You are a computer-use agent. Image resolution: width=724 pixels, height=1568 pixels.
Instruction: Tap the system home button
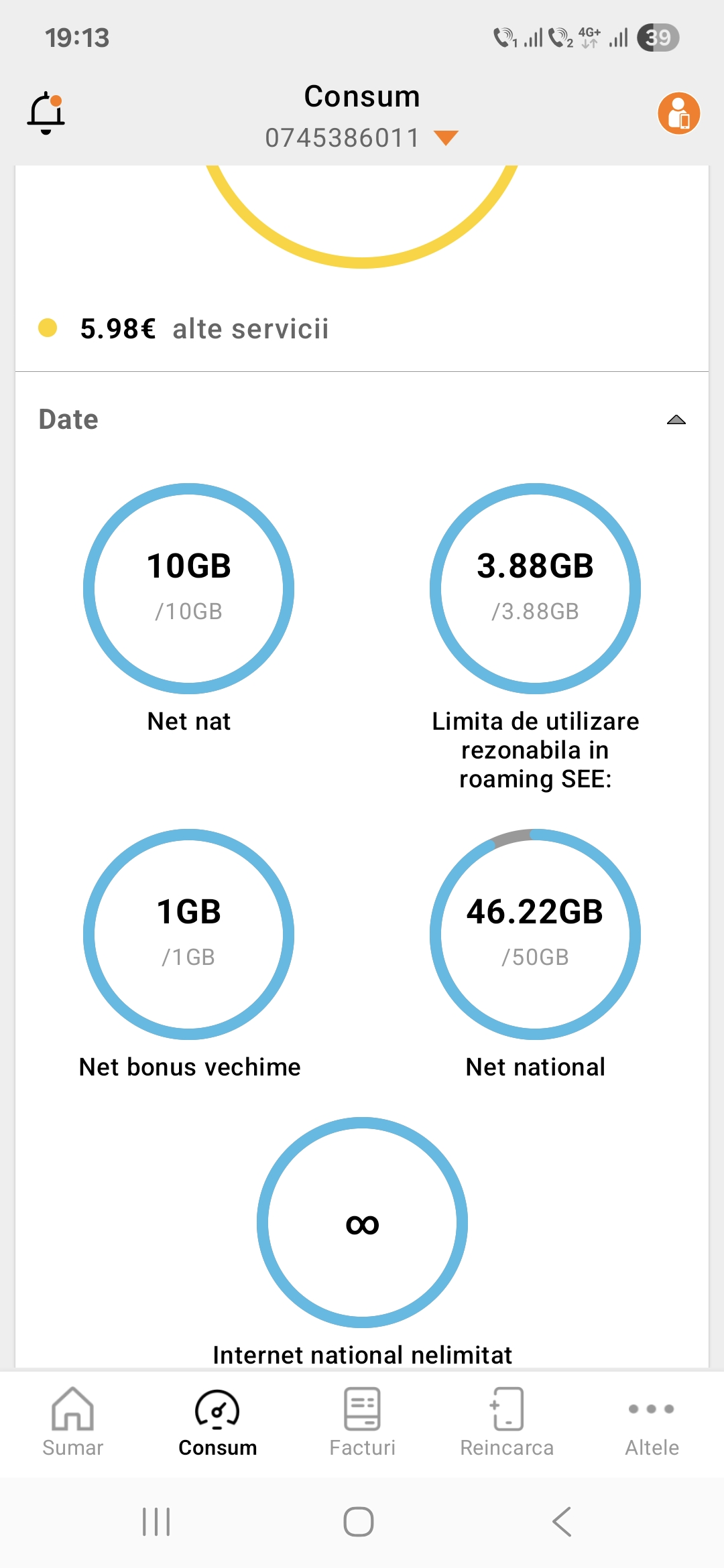tap(359, 1522)
